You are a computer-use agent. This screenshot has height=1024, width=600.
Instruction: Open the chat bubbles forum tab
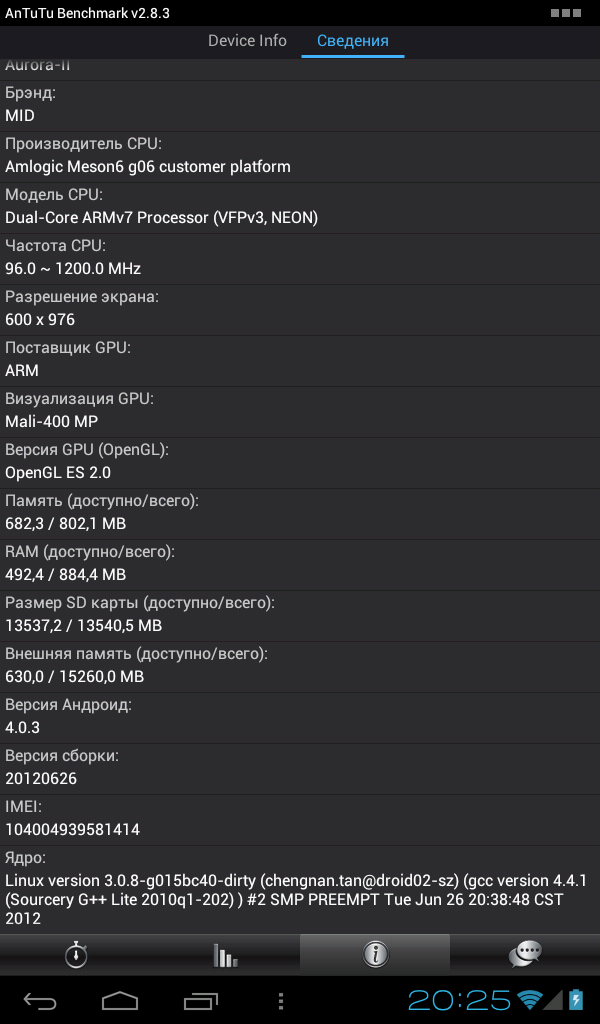tap(525, 955)
